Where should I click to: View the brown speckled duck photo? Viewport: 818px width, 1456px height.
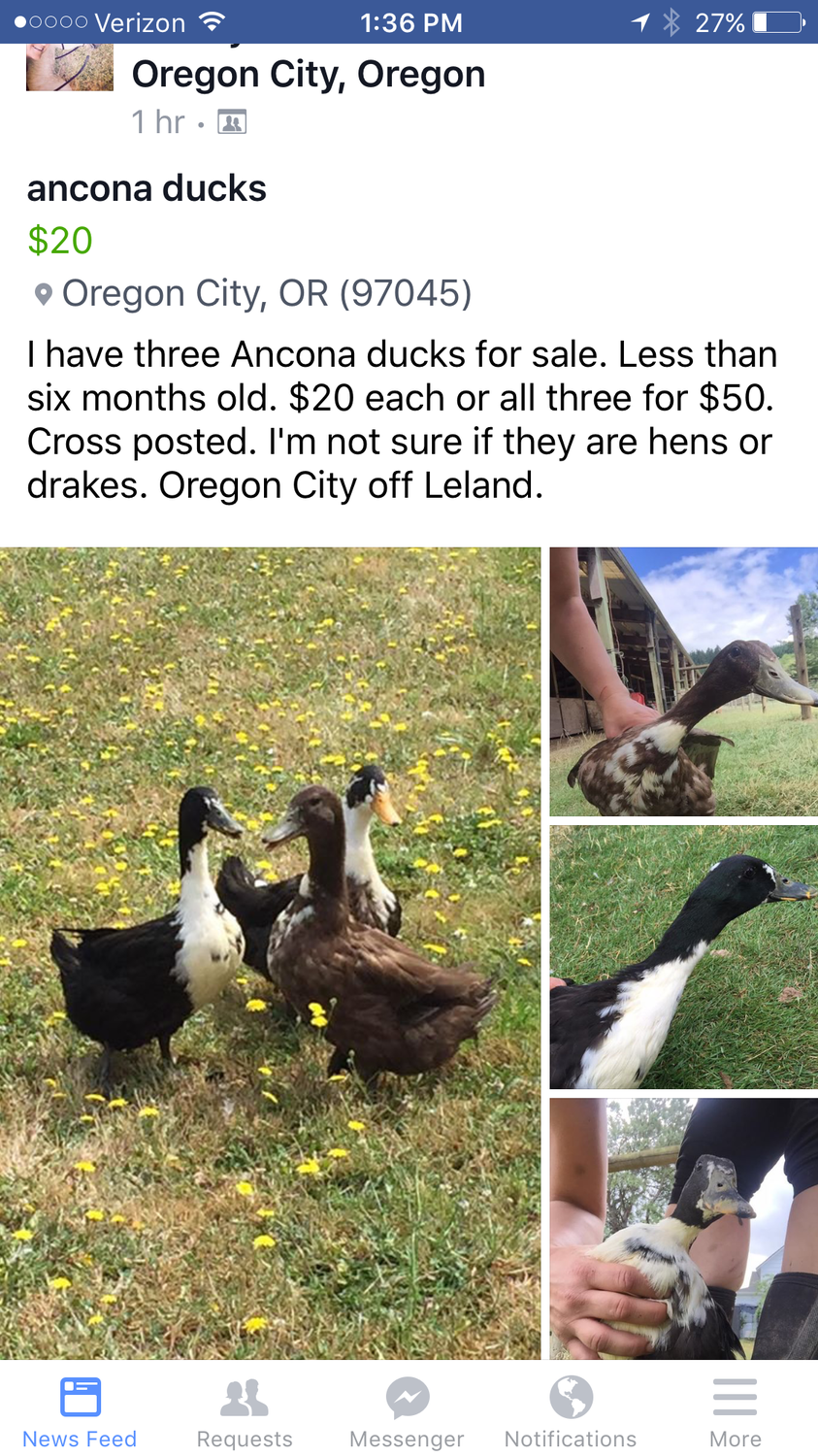click(683, 681)
